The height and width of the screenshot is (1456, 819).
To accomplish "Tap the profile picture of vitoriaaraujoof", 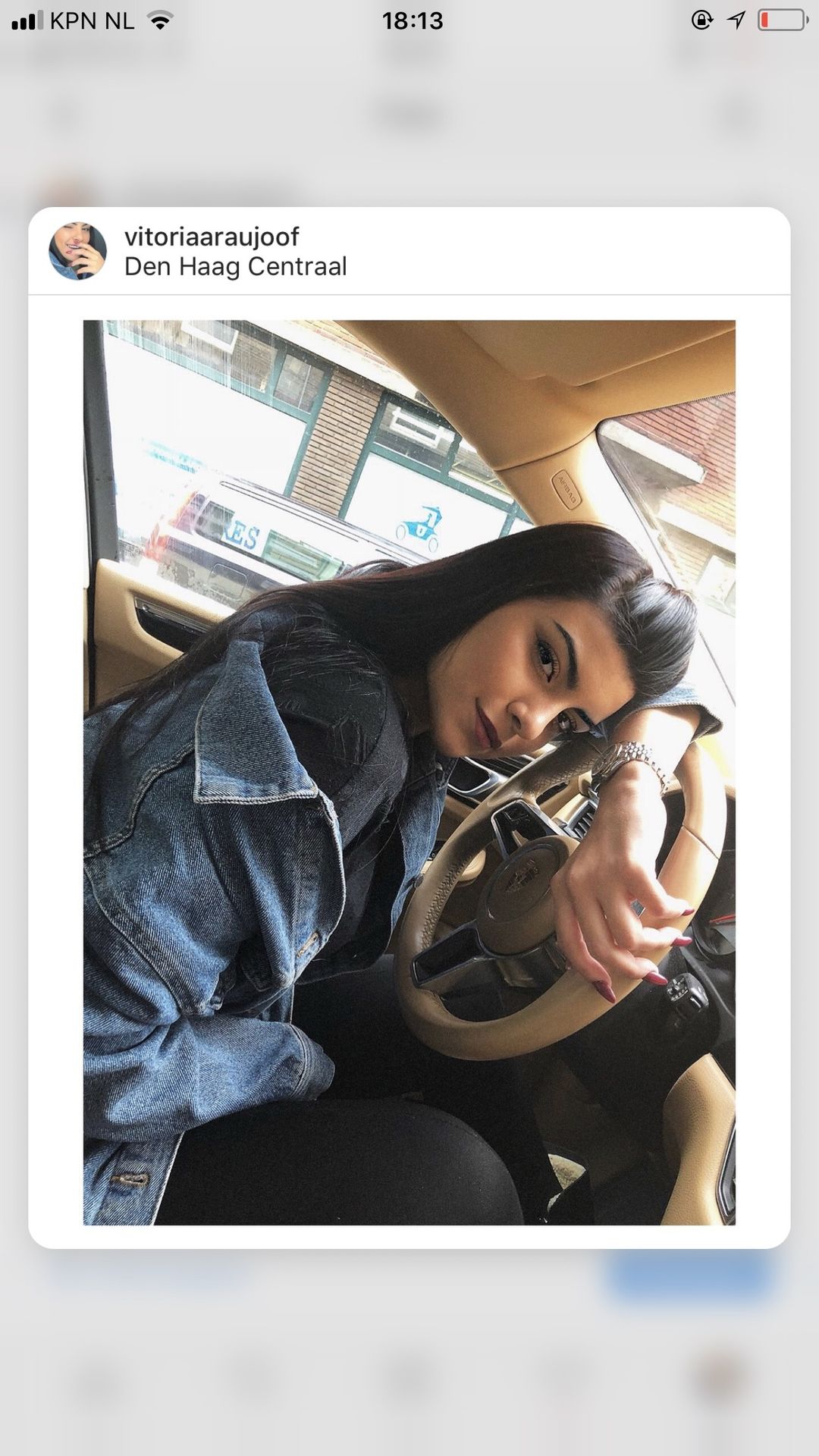I will point(77,251).
